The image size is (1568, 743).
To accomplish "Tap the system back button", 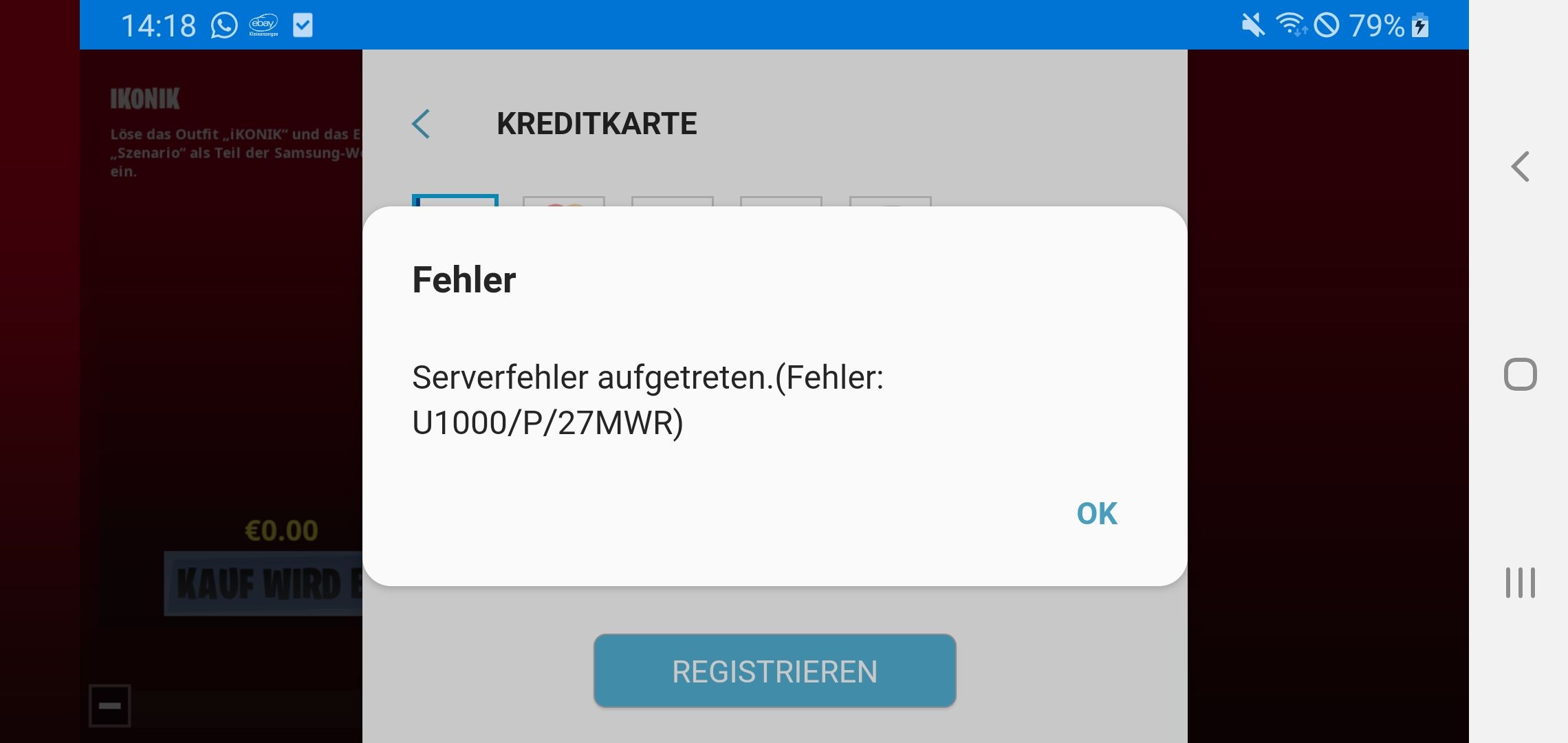I will [x=1520, y=166].
